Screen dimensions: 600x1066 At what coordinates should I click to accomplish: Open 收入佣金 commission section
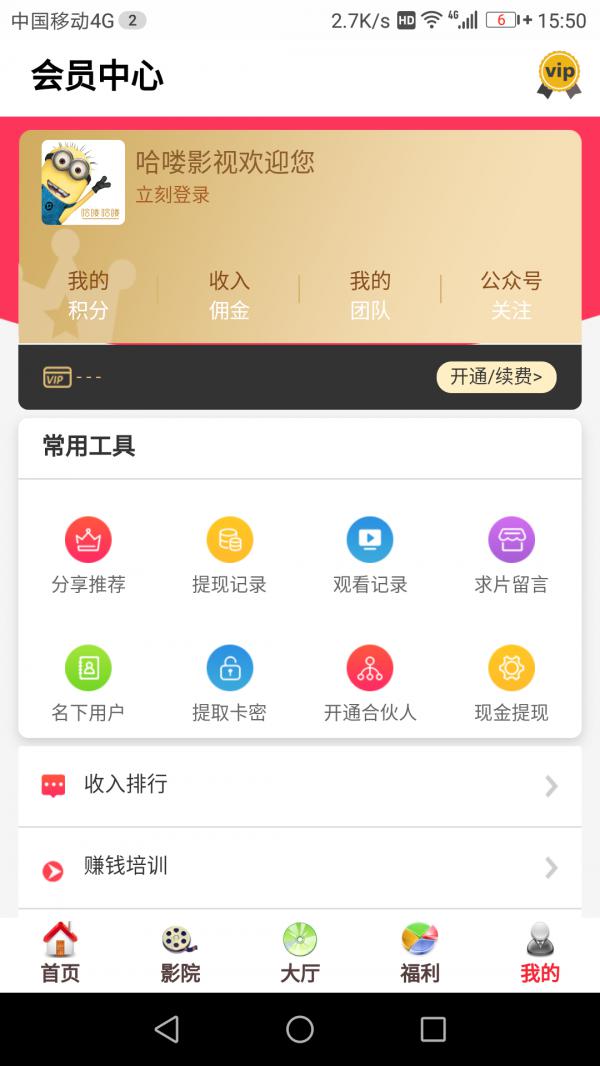click(229, 295)
